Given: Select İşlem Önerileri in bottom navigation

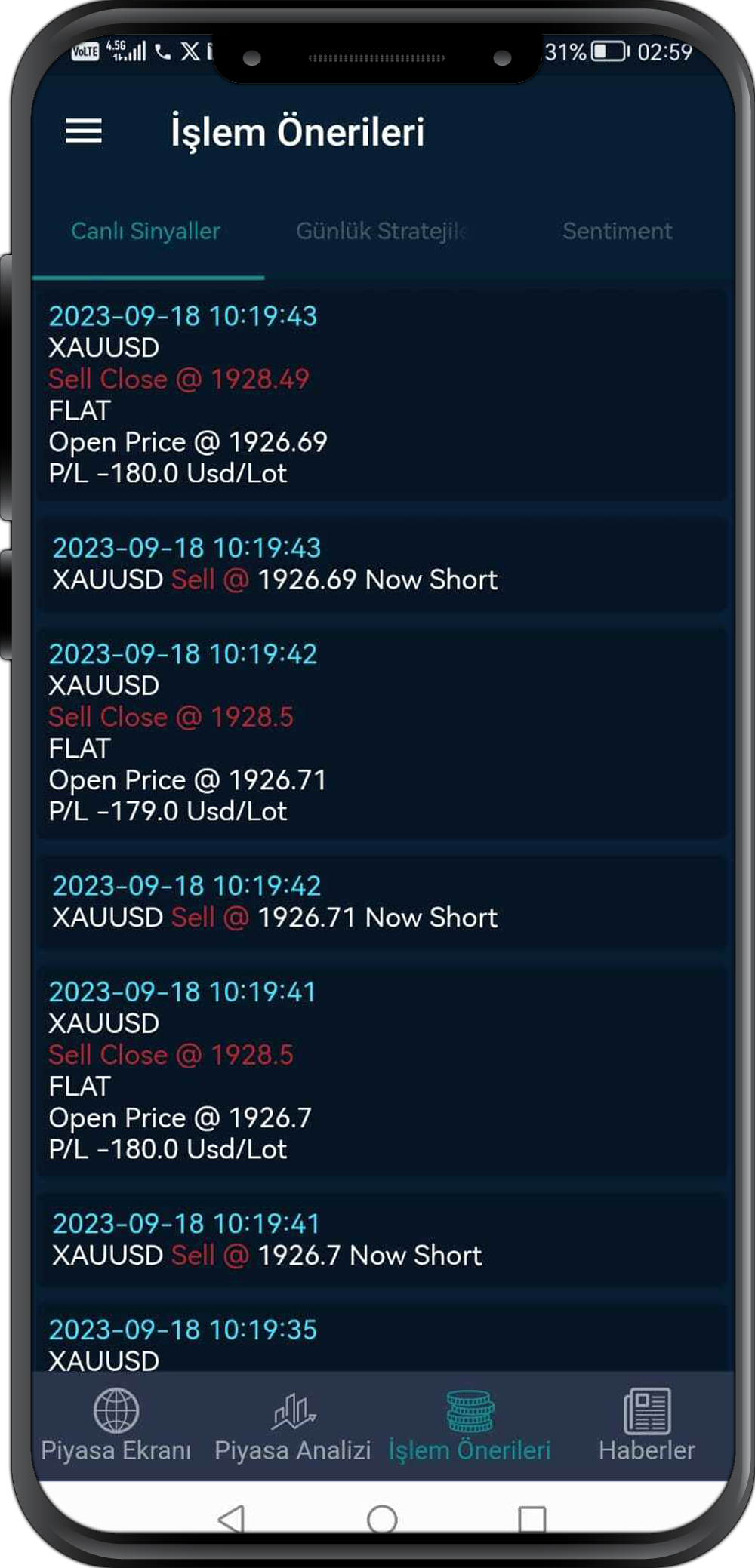Looking at the screenshot, I should (x=470, y=1425).
